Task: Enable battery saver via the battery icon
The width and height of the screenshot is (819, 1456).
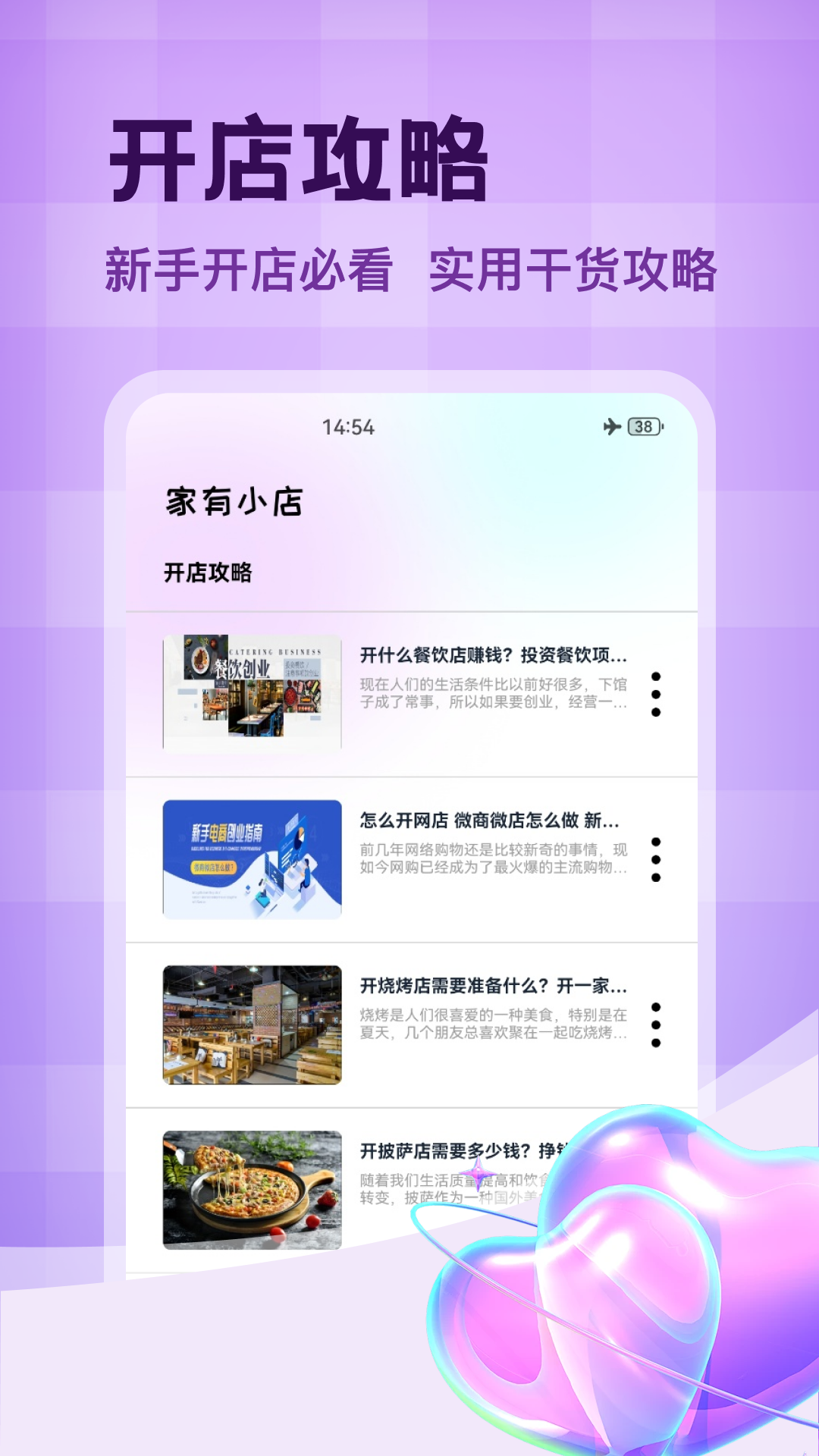Action: 642,427
